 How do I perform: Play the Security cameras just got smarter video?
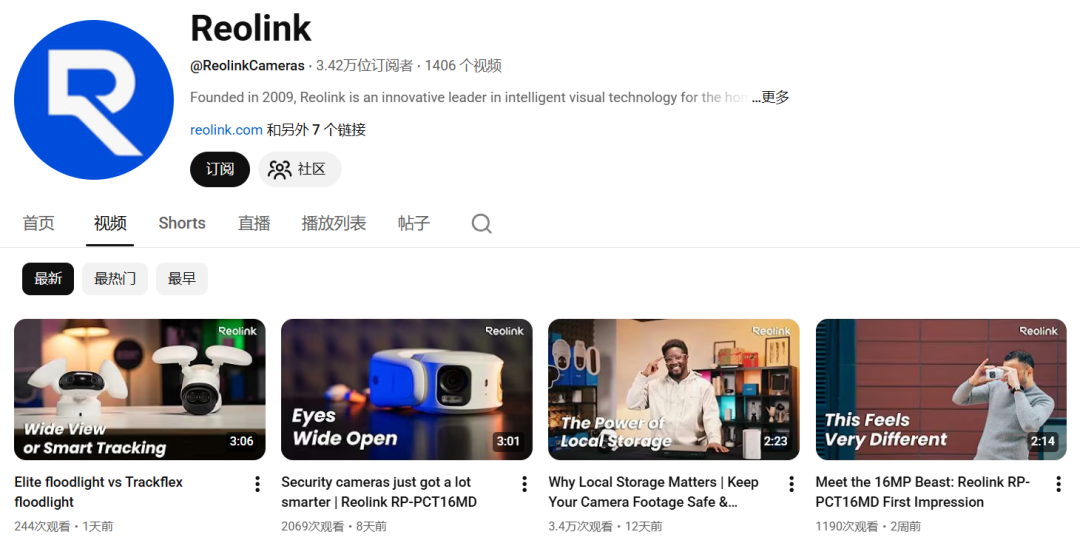[x=406, y=389]
